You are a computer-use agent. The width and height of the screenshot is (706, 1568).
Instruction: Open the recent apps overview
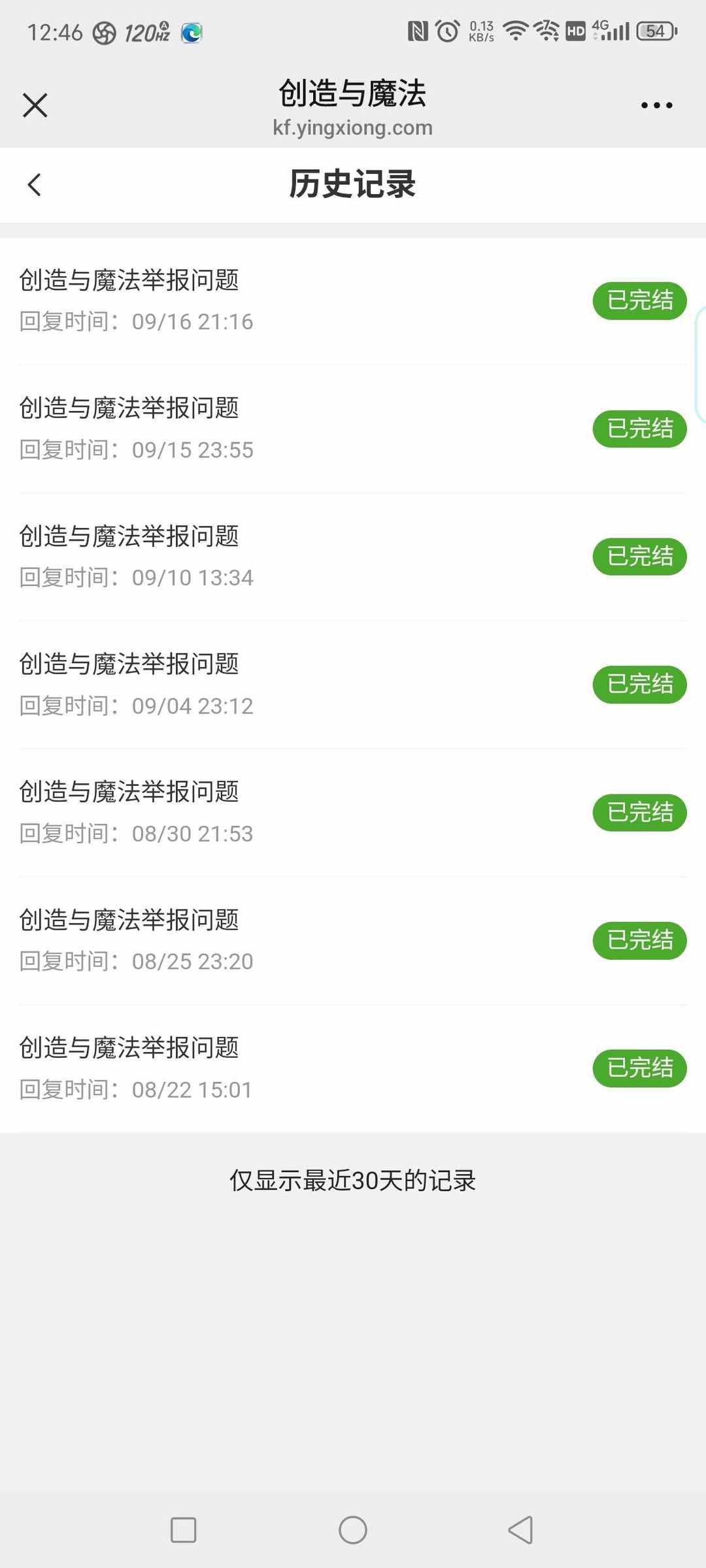tap(183, 1529)
